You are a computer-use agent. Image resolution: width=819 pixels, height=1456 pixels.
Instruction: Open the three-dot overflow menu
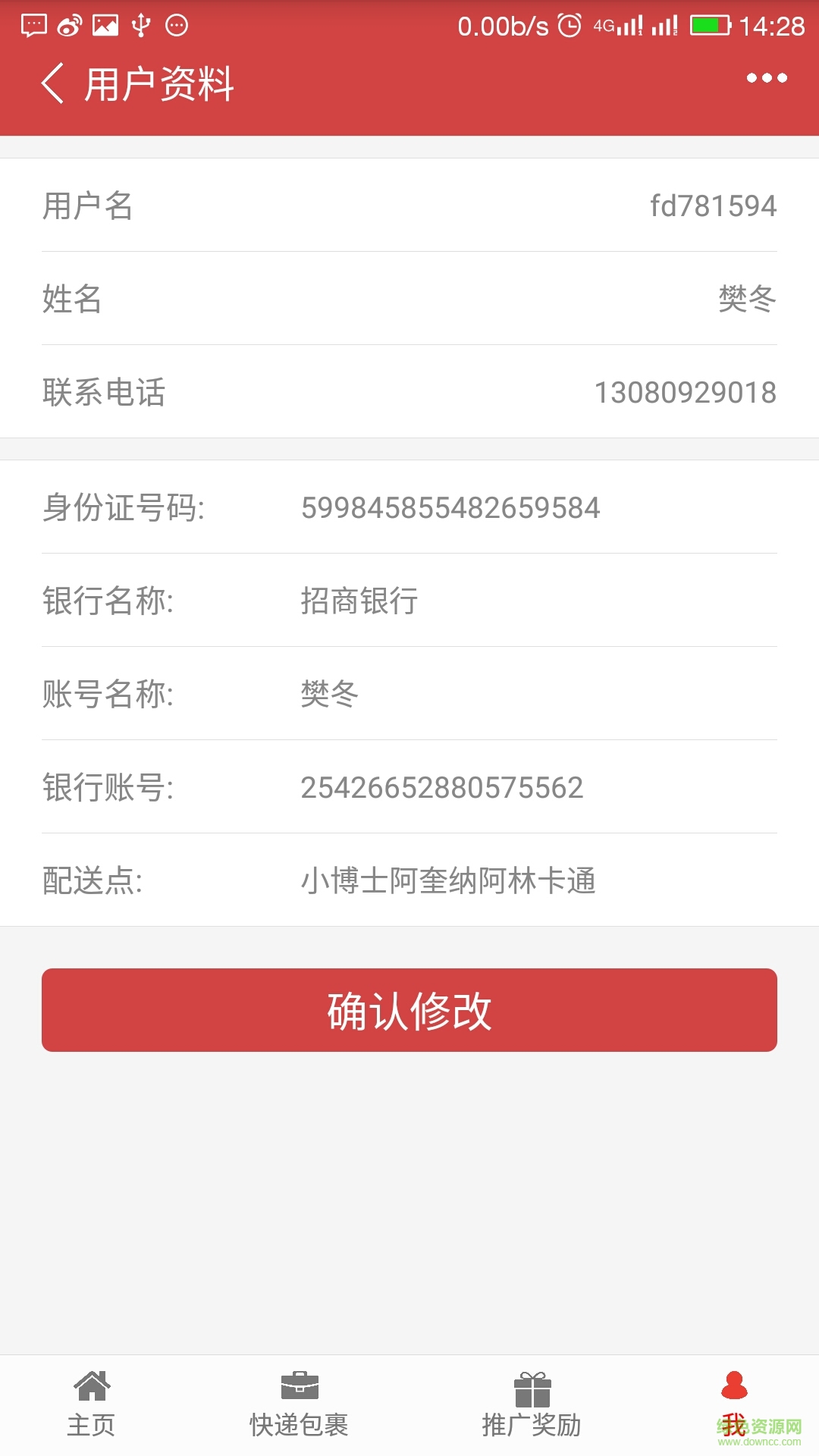click(x=767, y=78)
